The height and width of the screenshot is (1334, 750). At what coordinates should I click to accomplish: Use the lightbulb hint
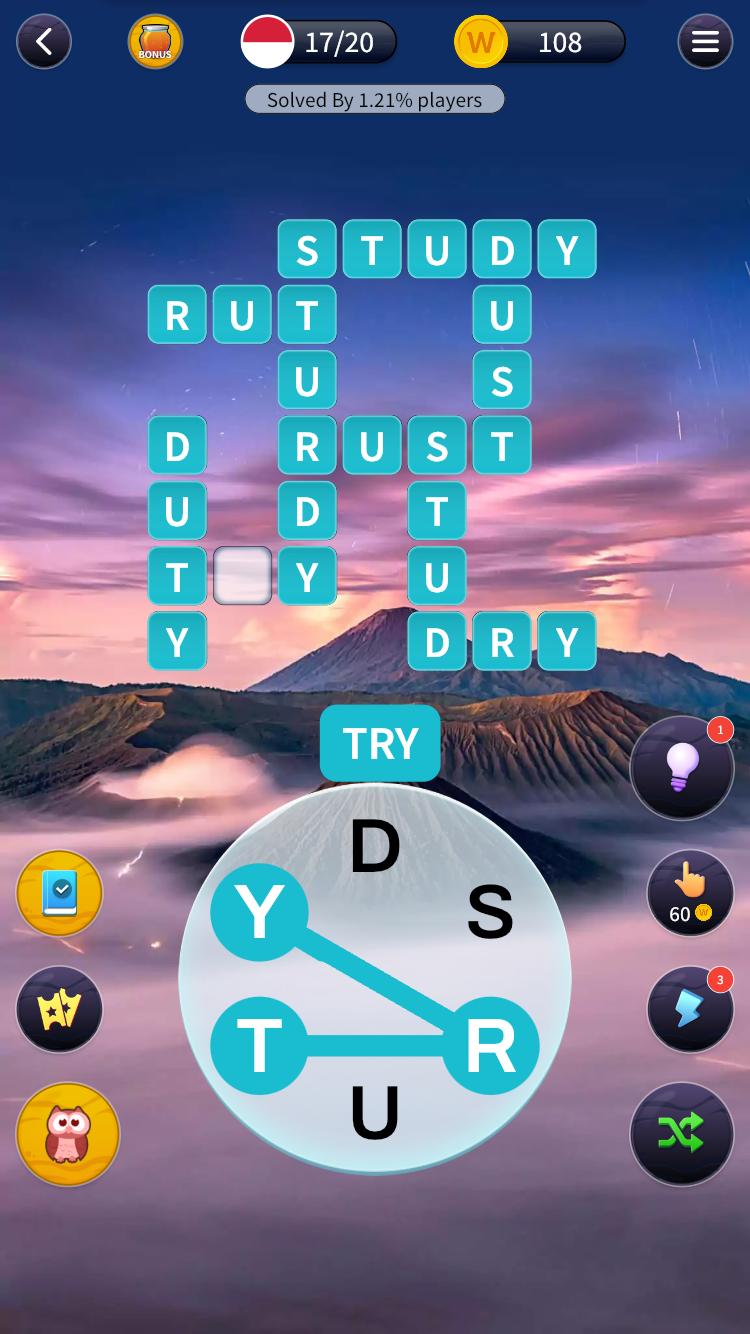tap(682, 768)
